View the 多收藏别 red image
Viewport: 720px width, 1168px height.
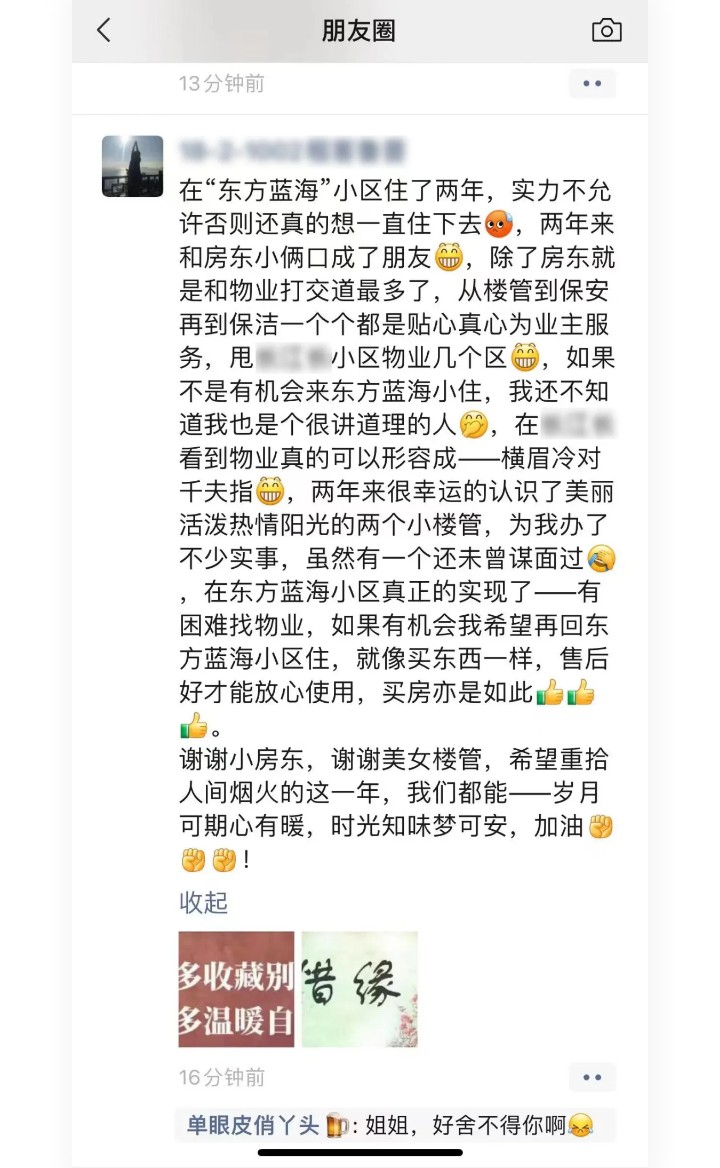(x=236, y=989)
